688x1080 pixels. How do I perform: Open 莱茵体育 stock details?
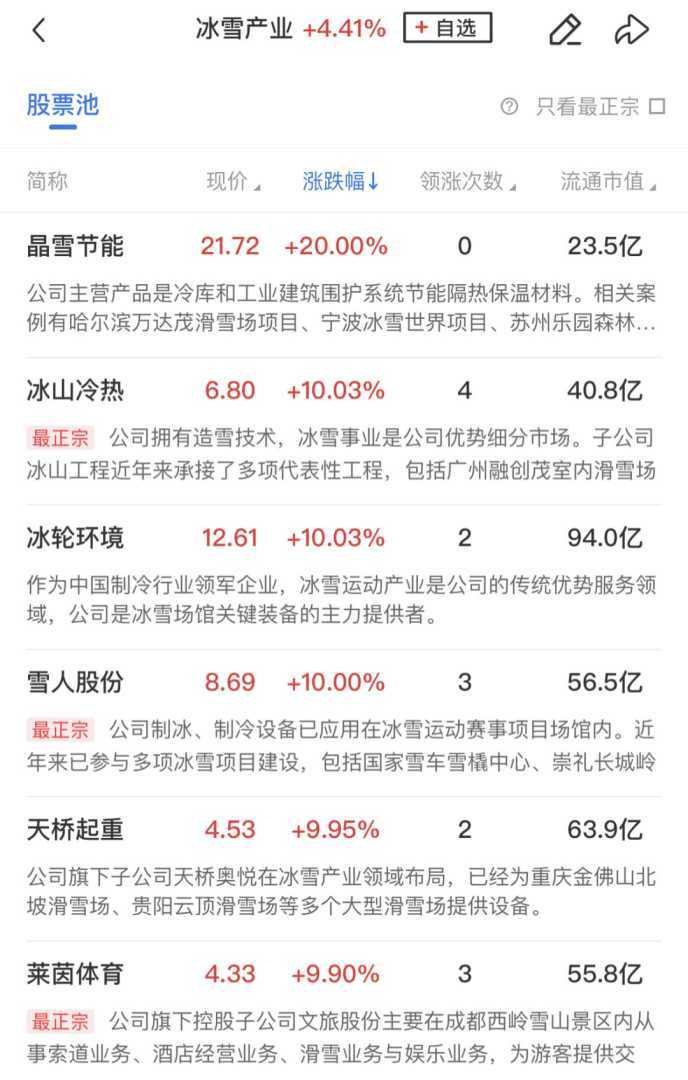[x=76, y=973]
